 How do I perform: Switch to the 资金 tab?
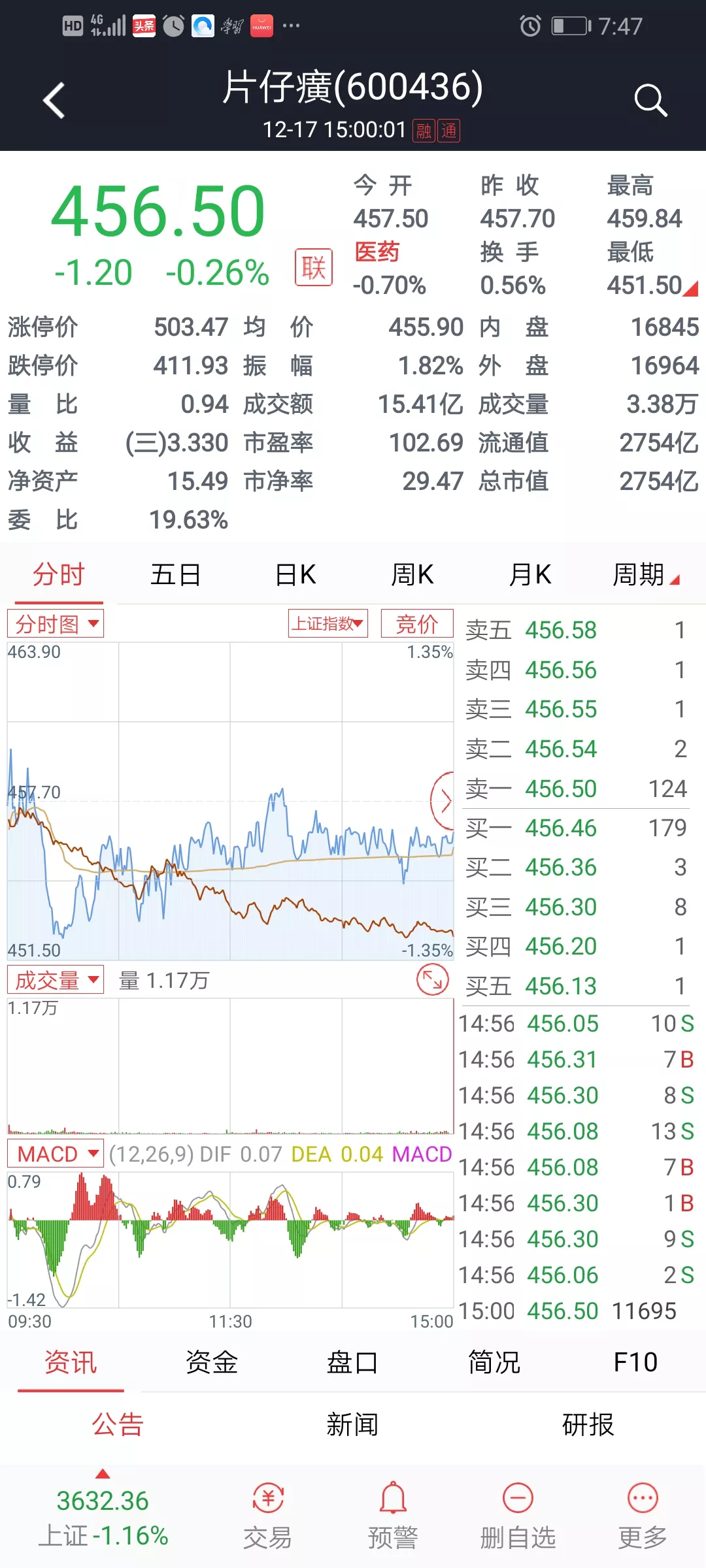211,1363
